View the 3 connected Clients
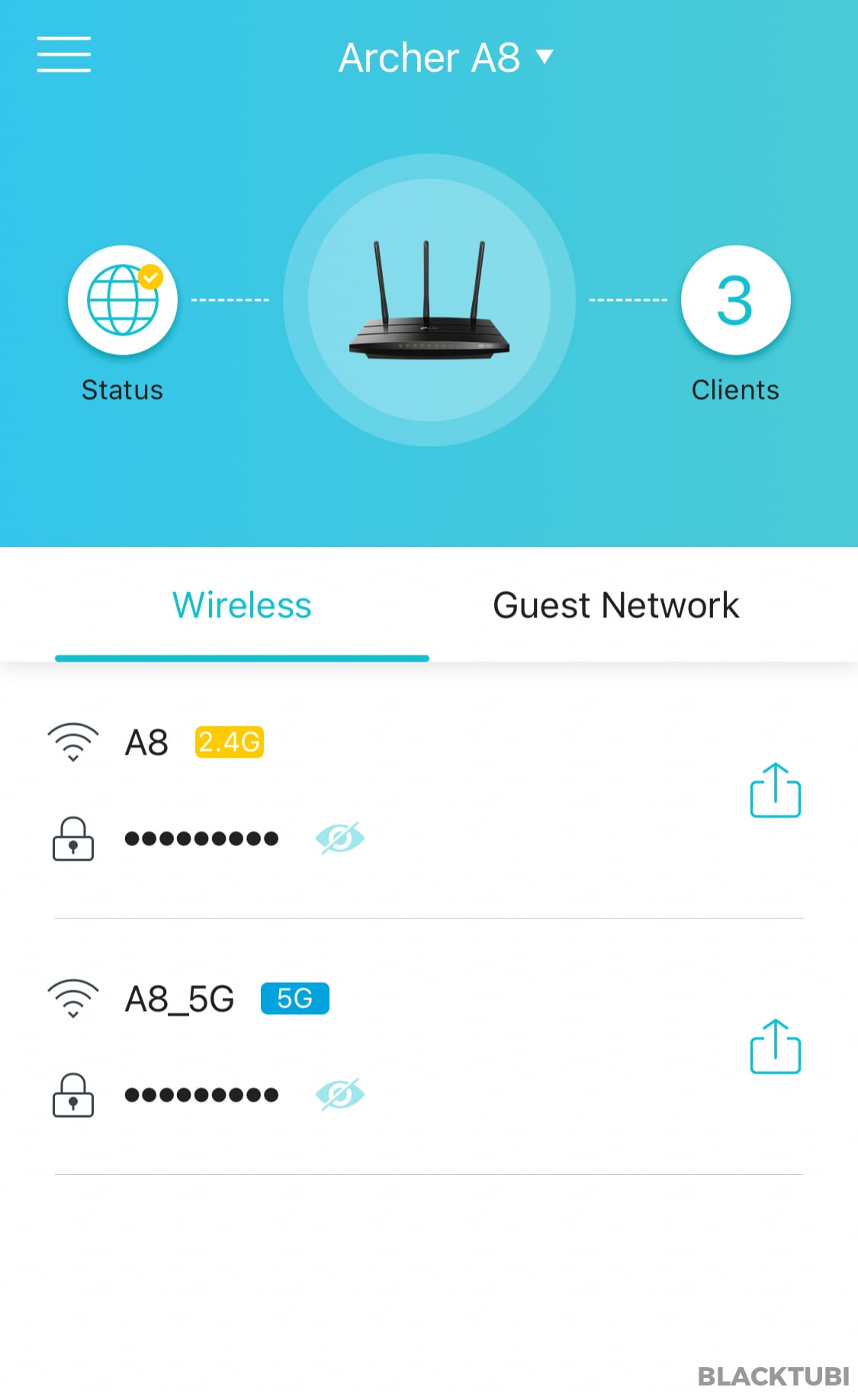Viewport: 858px width, 1400px height. 735,301
